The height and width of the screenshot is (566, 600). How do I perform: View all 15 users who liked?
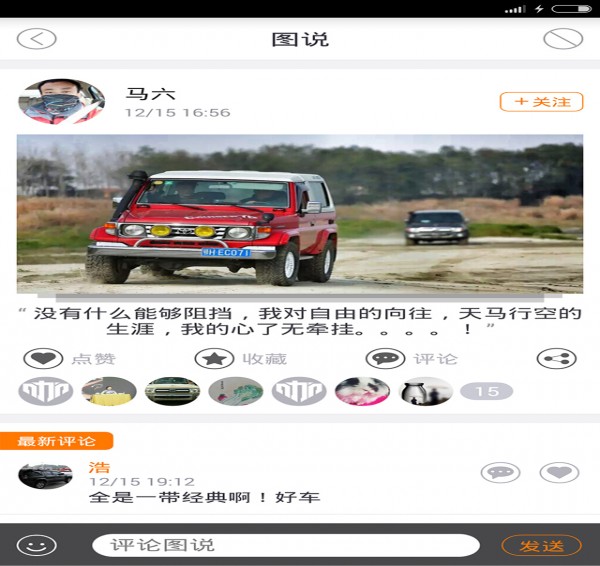click(486, 391)
